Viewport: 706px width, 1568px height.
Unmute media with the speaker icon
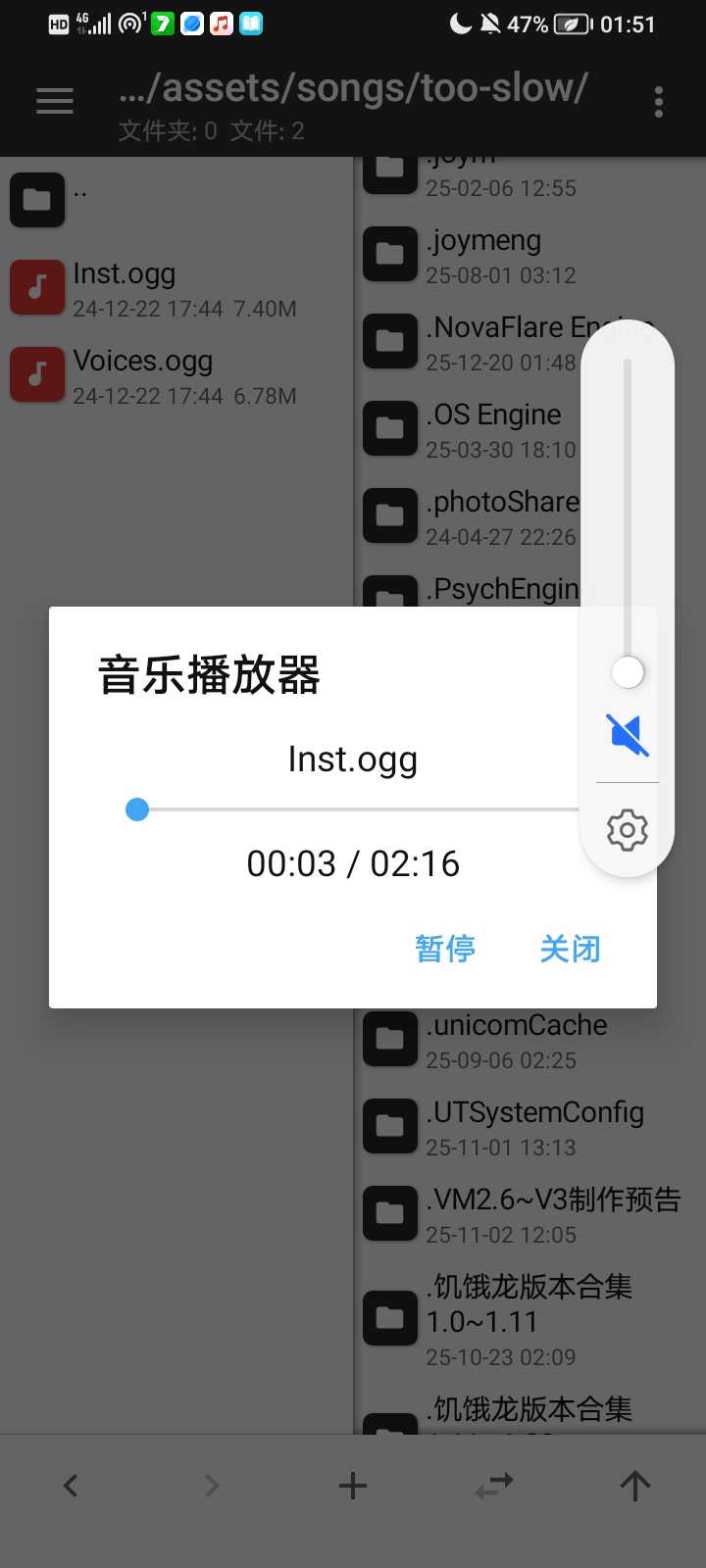tap(628, 734)
